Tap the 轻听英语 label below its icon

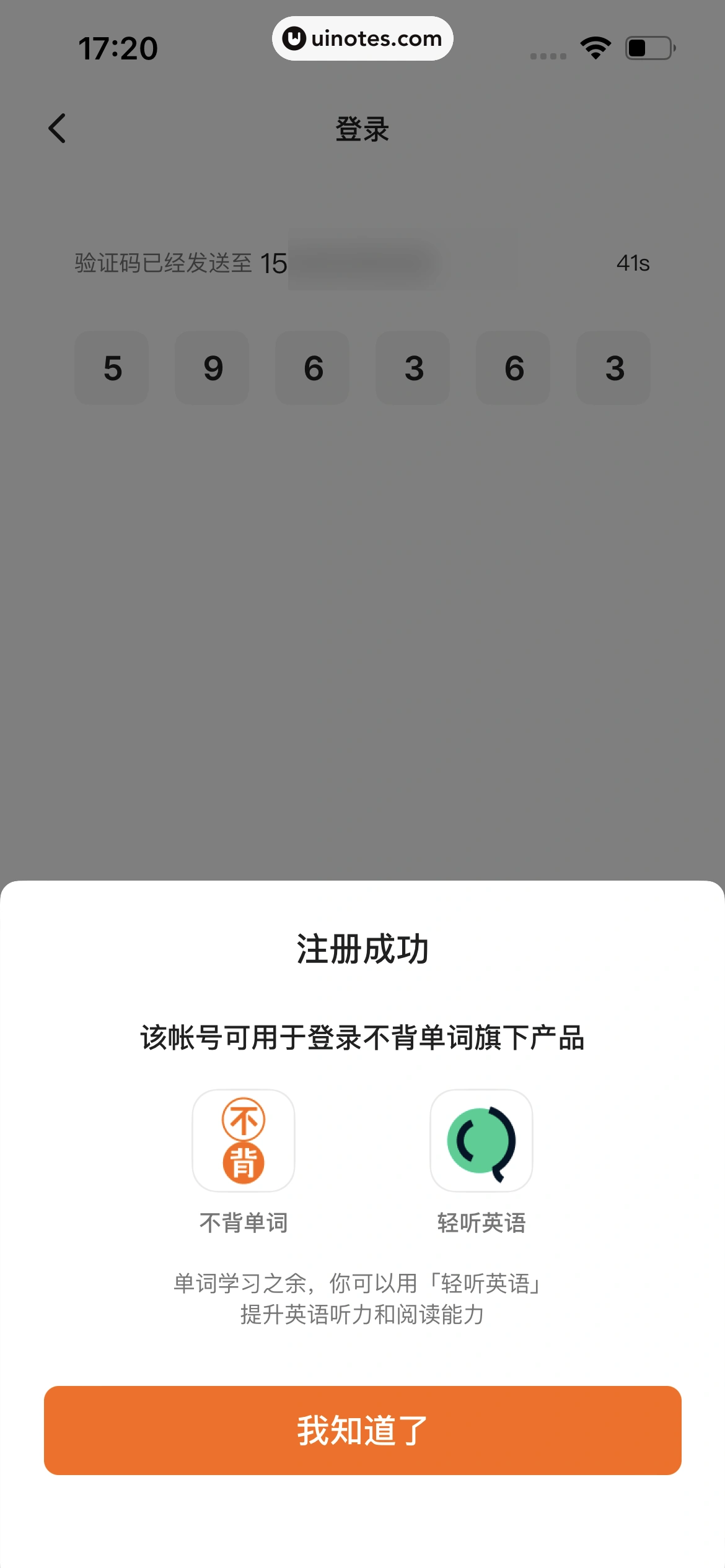(x=481, y=1221)
